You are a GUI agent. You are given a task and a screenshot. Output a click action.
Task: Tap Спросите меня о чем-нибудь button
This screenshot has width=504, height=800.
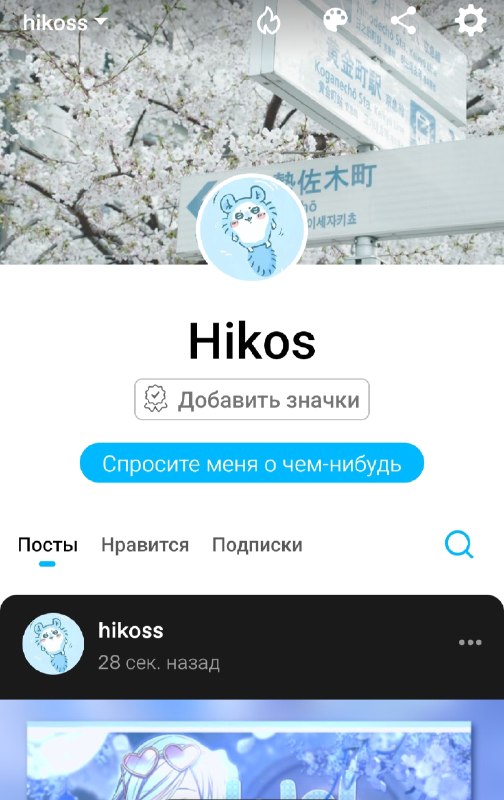[x=251, y=463]
